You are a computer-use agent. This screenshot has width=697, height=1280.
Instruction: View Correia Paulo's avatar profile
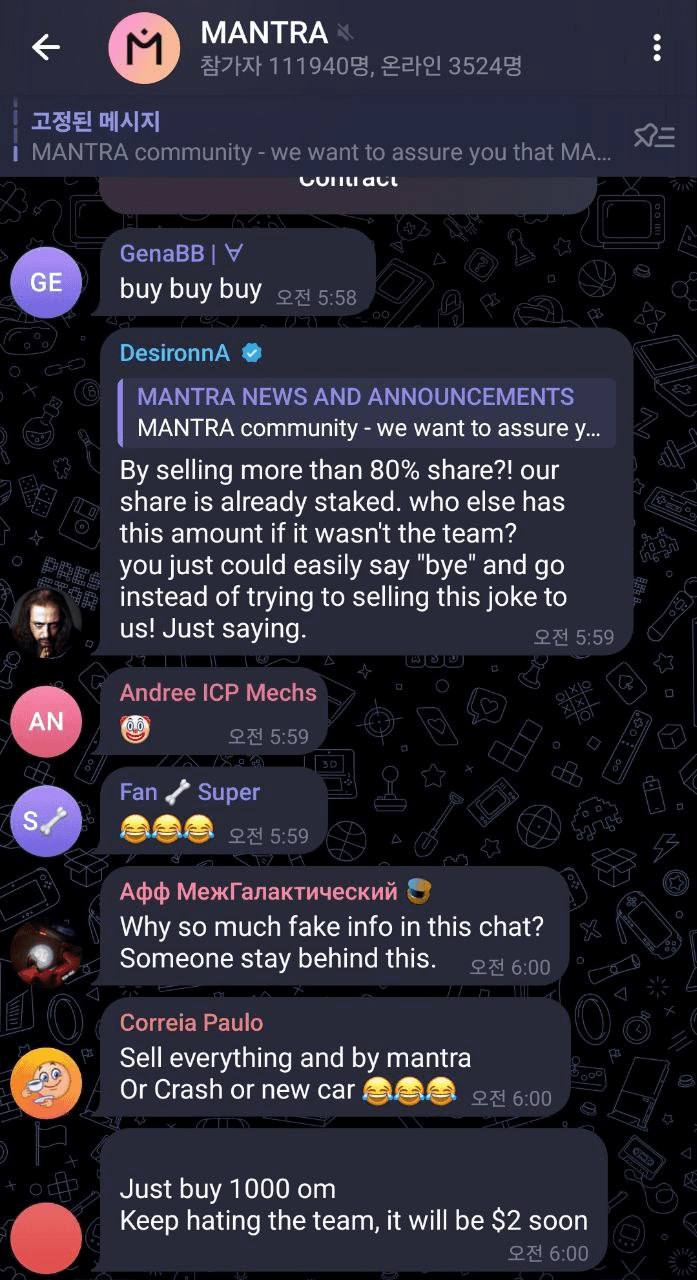click(x=46, y=1083)
